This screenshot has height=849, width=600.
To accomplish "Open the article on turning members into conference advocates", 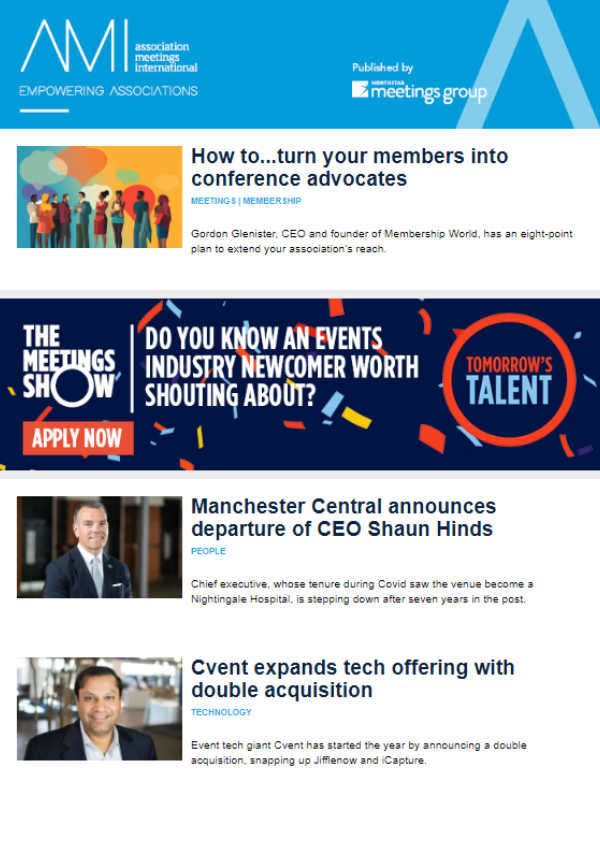I will click(x=349, y=167).
